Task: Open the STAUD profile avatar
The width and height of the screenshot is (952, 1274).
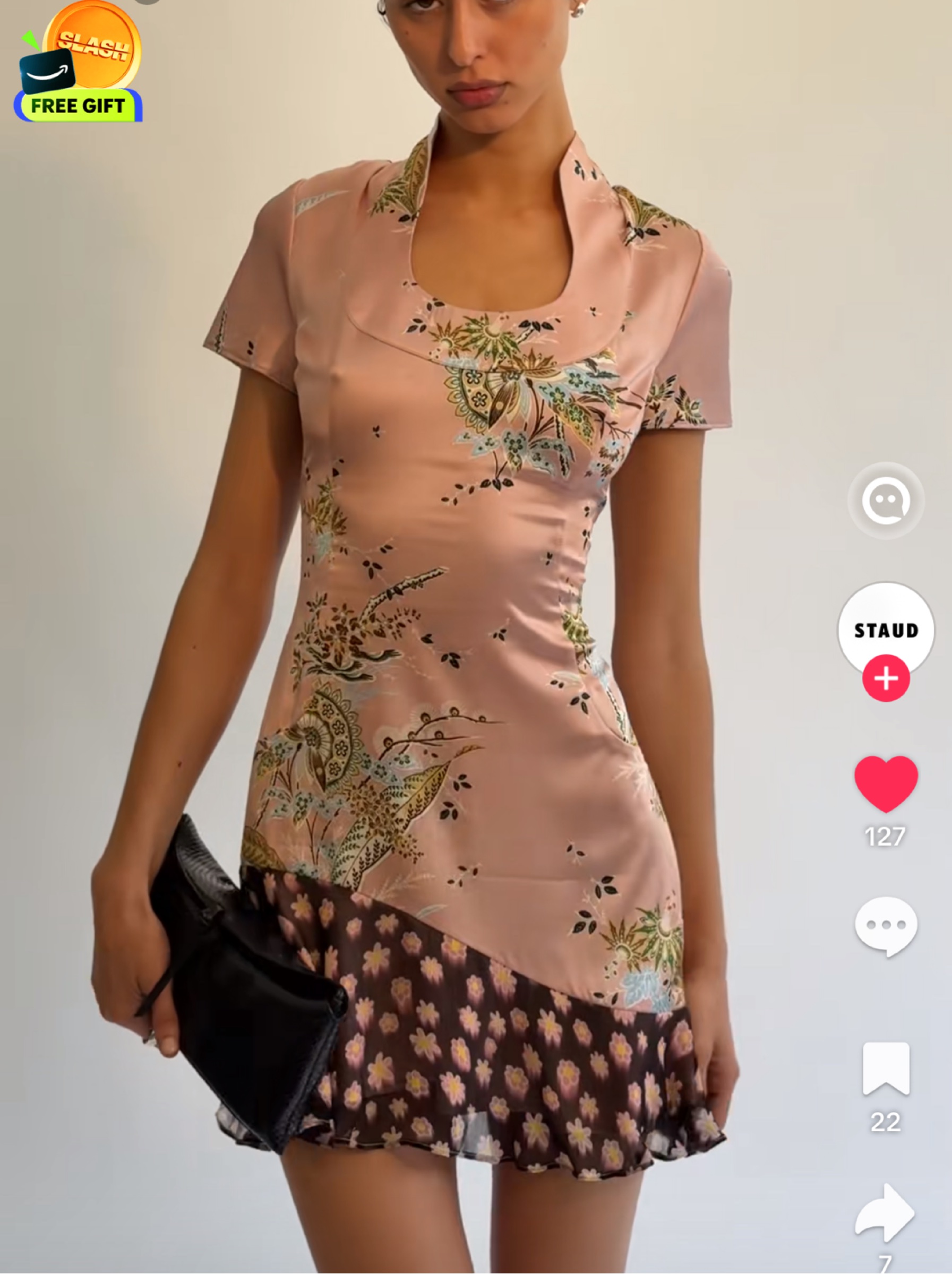Action: point(886,630)
